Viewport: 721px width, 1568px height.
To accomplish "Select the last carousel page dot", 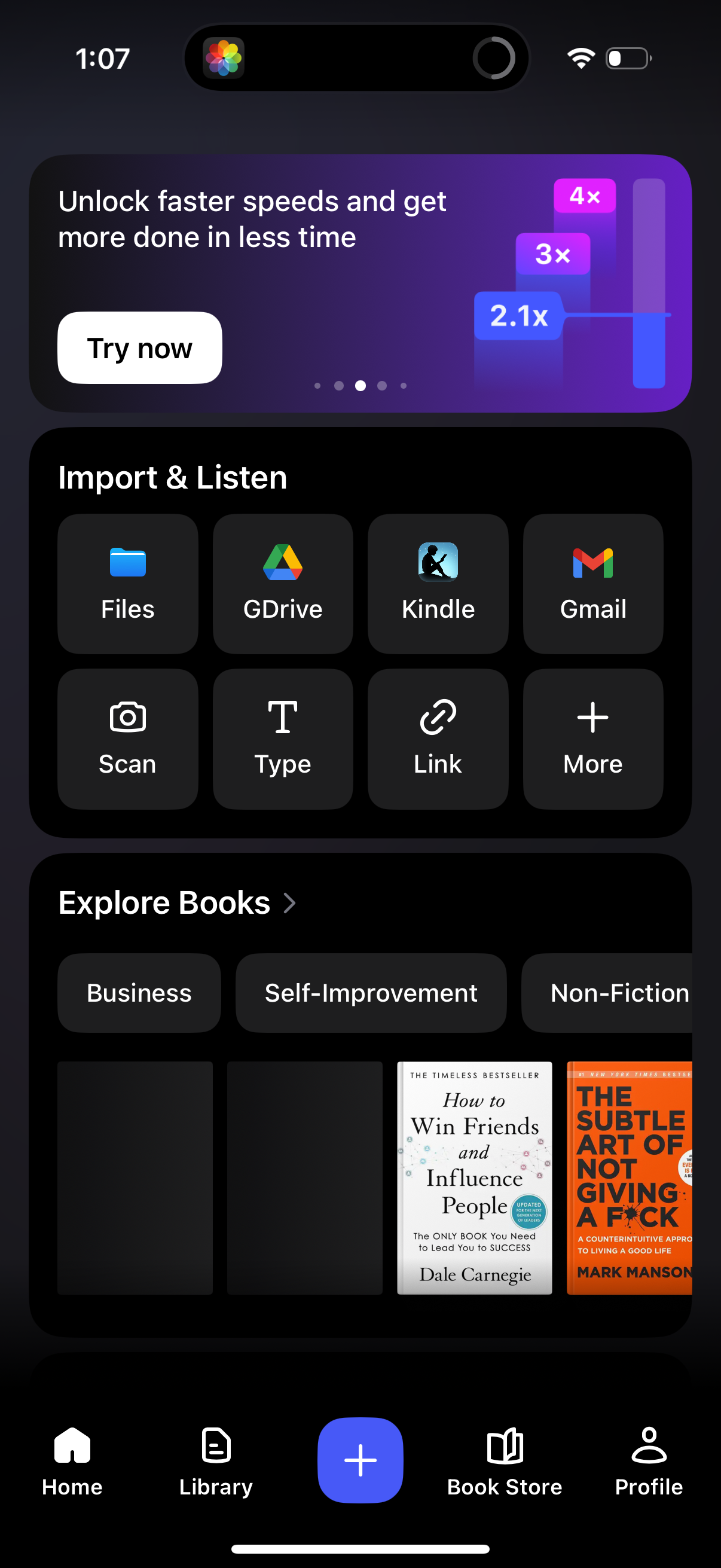I will coord(404,385).
